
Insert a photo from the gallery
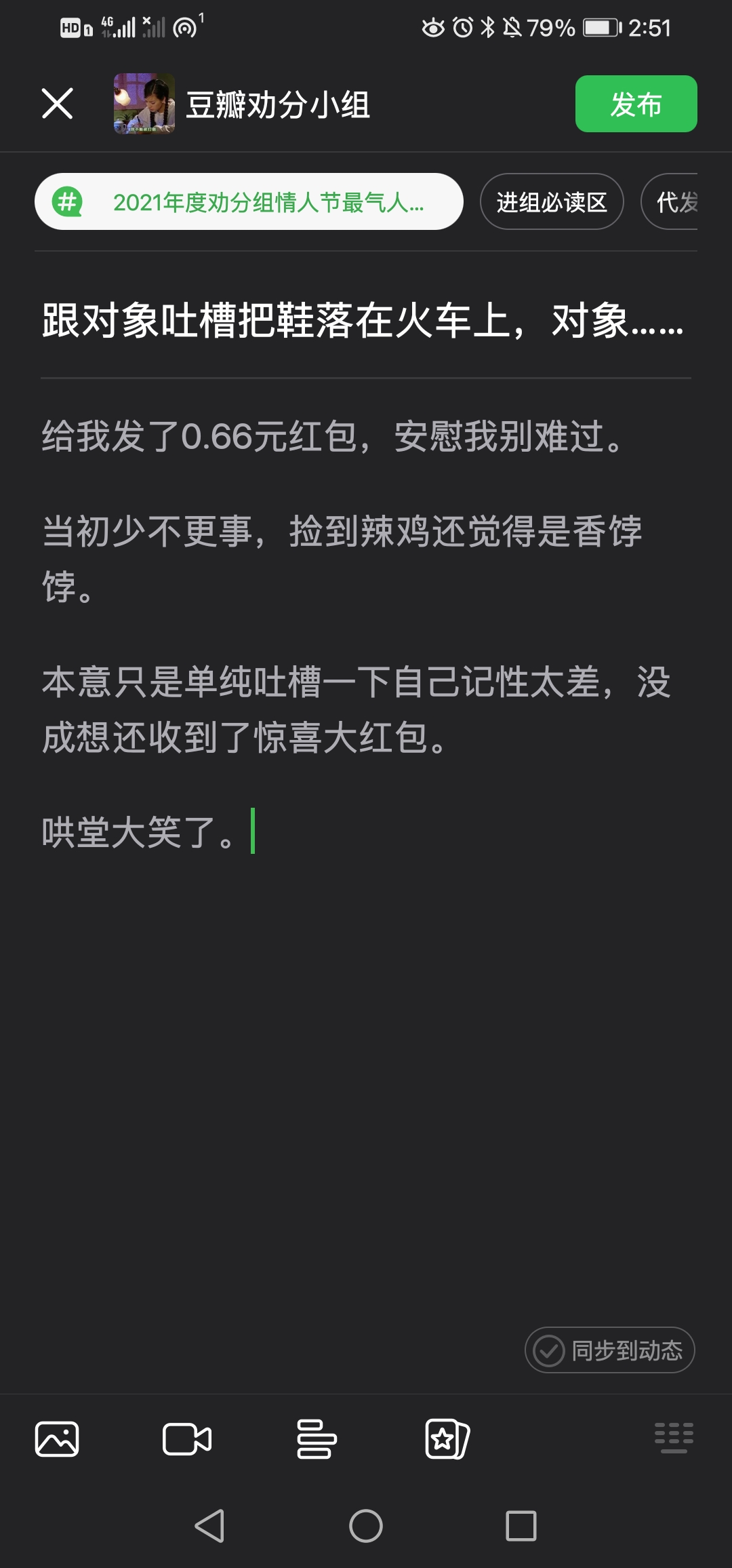click(x=57, y=1439)
